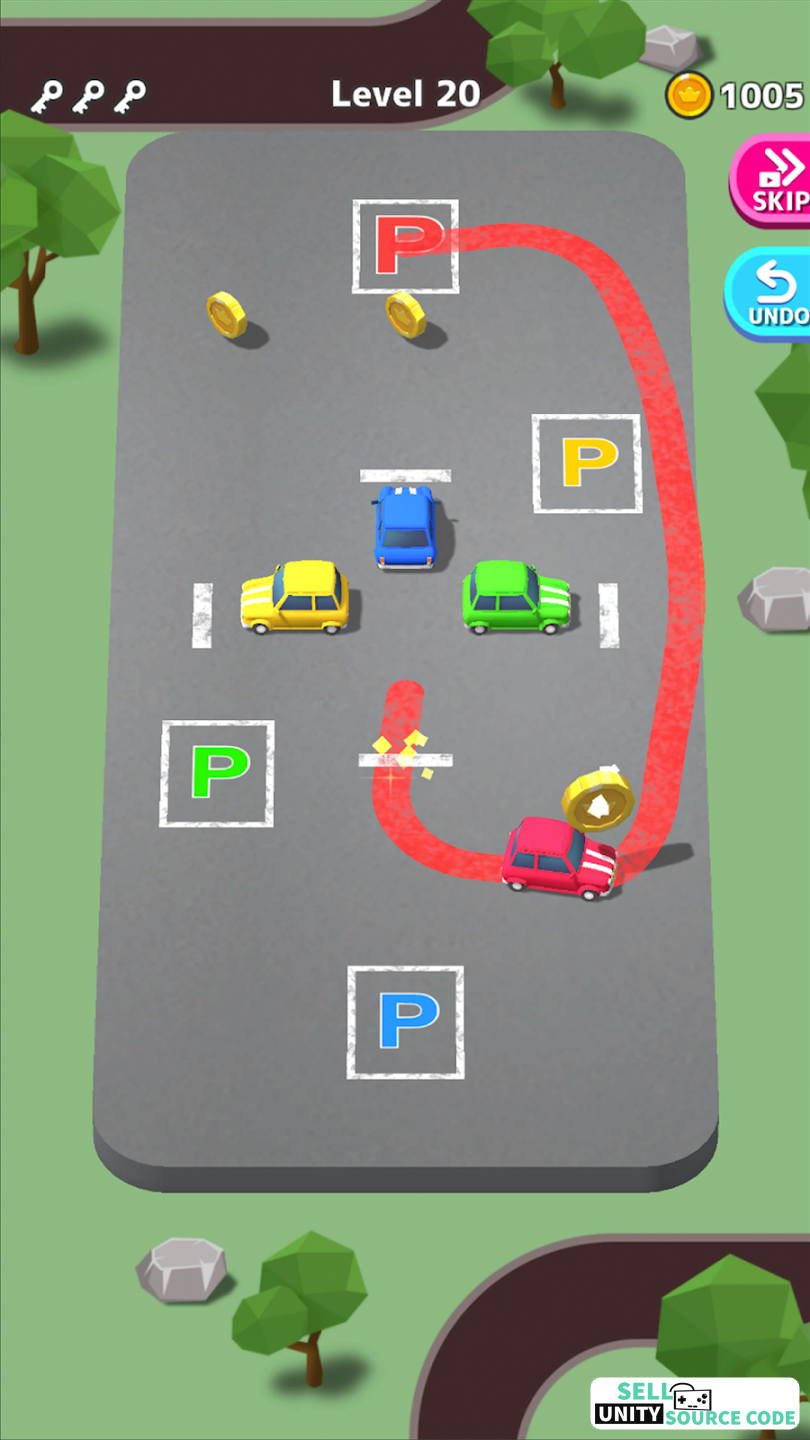Tap the red car
This screenshot has height=1440, width=810.
[559, 858]
